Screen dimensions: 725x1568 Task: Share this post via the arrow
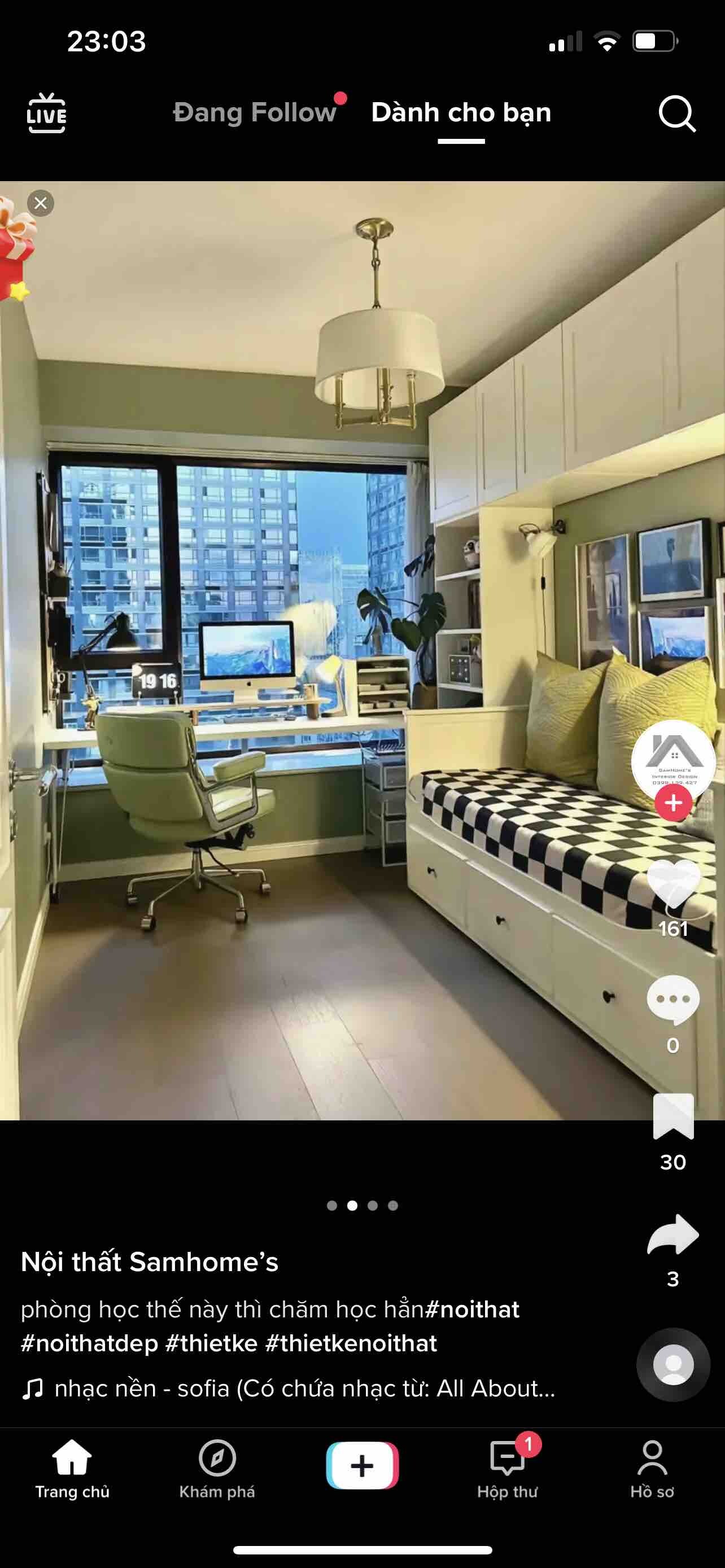pyautogui.click(x=672, y=1234)
